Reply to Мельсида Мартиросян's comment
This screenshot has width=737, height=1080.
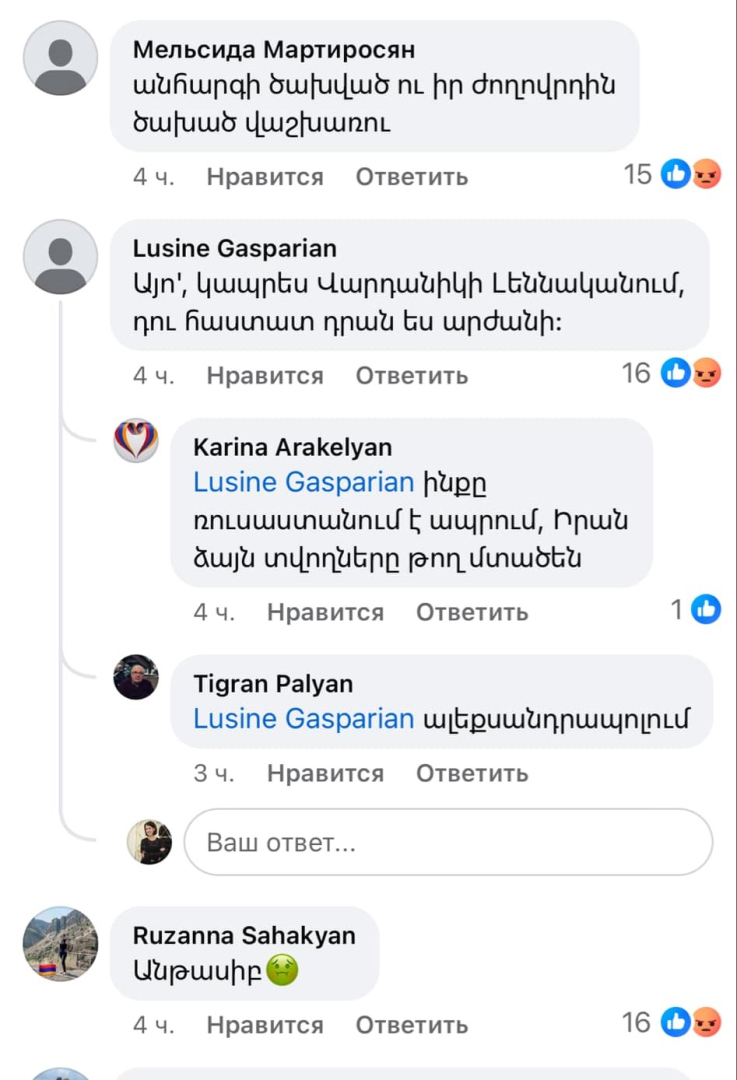(x=412, y=177)
